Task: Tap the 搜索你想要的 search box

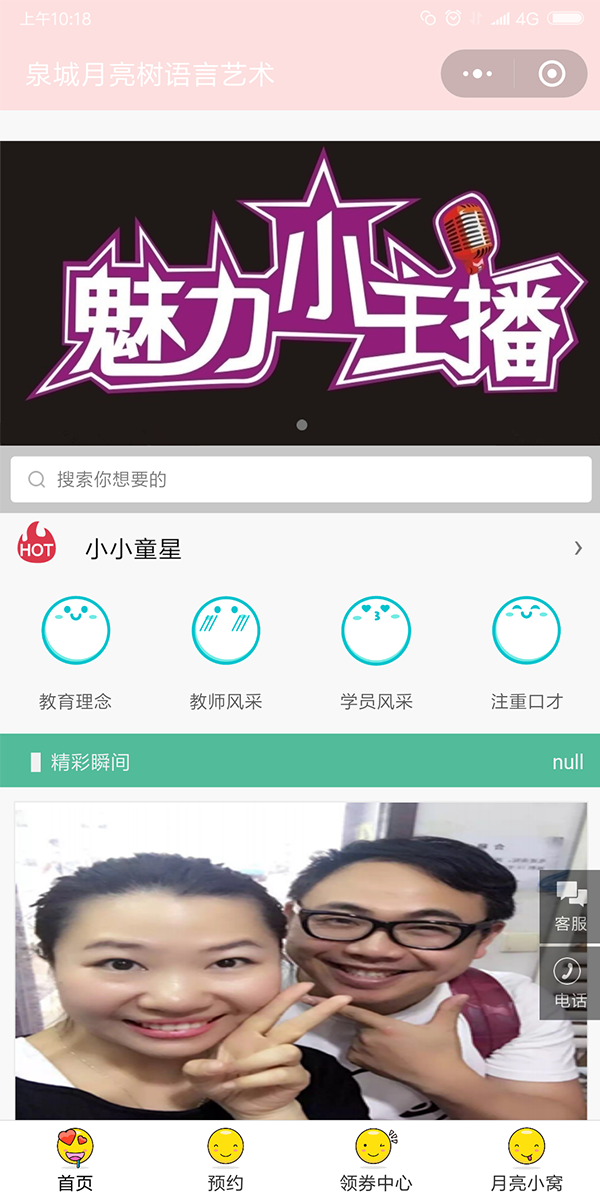Action: coord(300,480)
